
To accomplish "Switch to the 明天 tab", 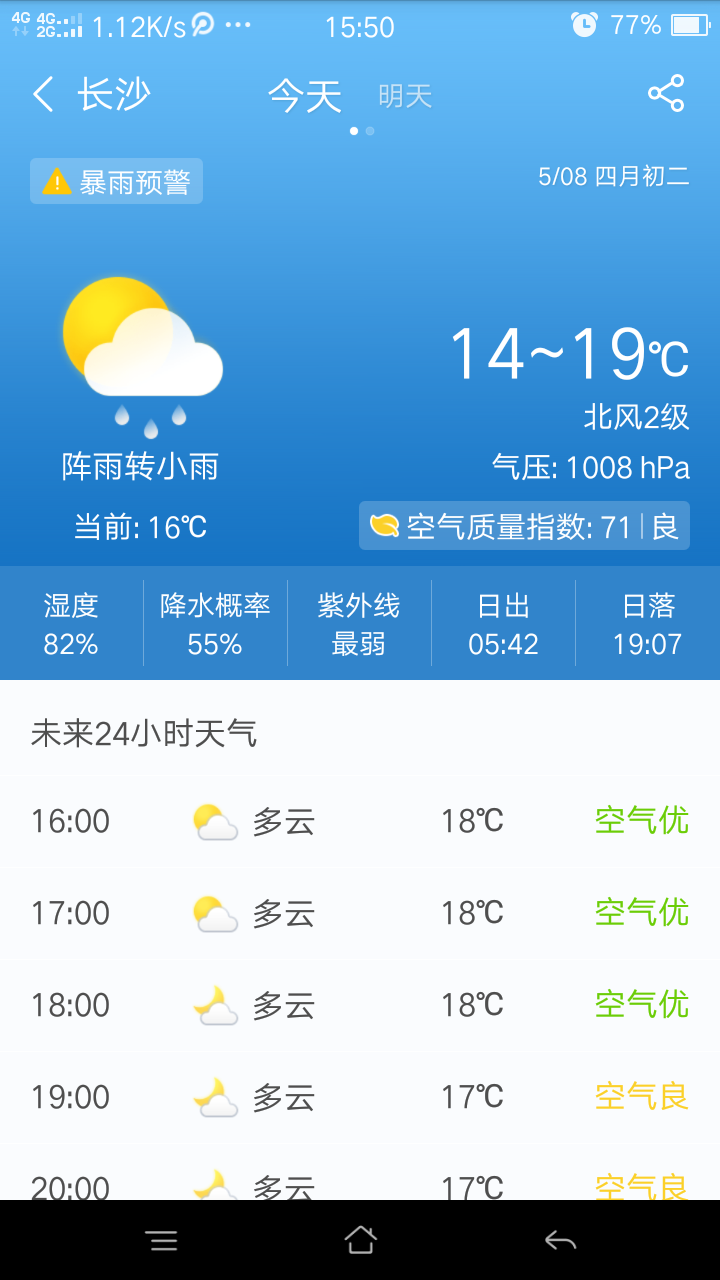I will click(x=405, y=96).
